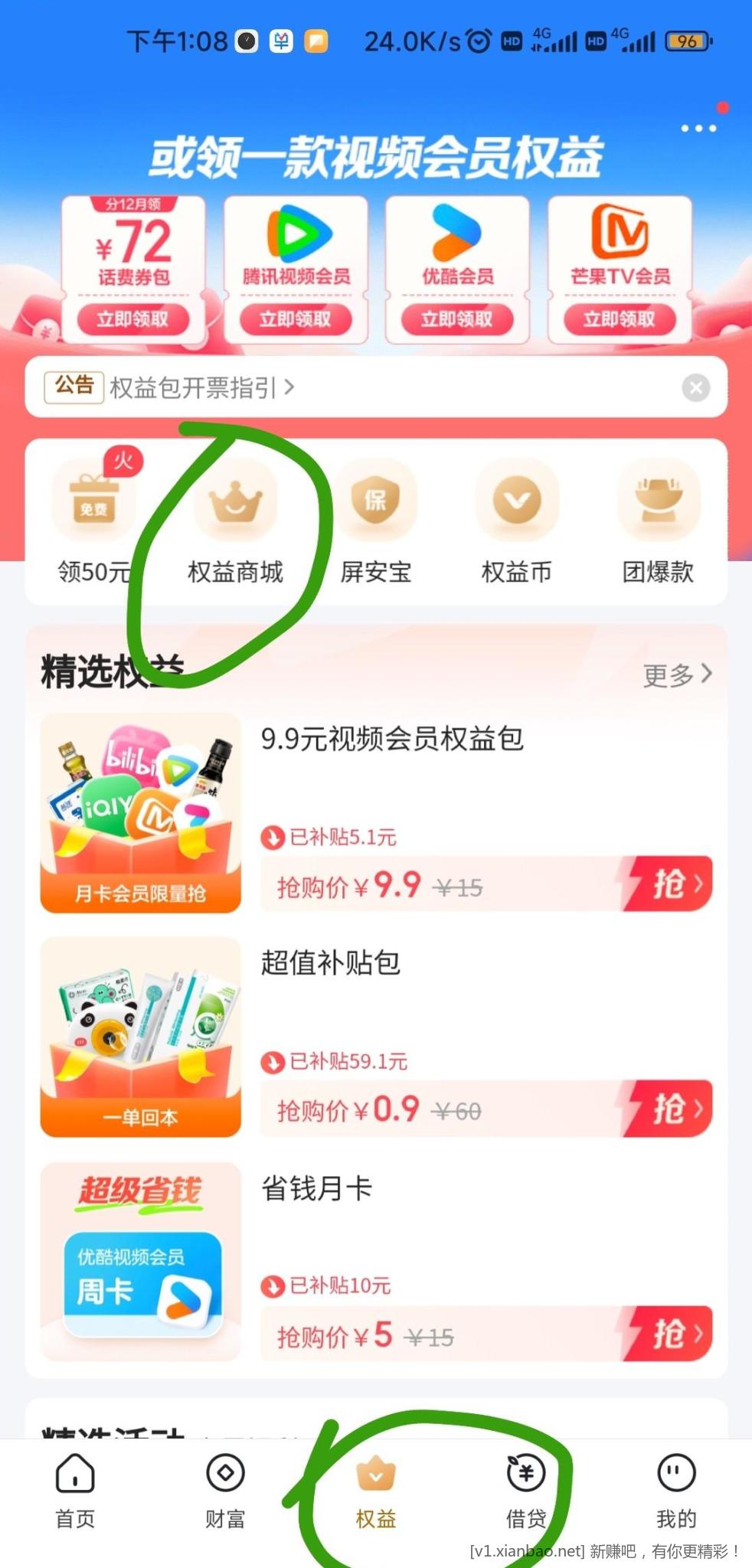Claim 芒果TV会员 with 立即领取
This screenshot has width=752, height=1568.
[620, 318]
